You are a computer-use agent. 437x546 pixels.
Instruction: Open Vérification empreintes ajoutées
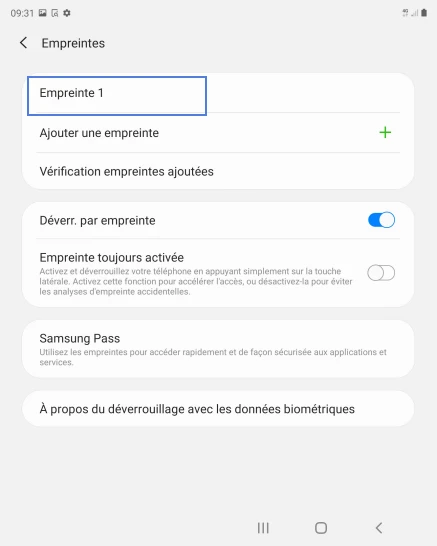(218, 171)
